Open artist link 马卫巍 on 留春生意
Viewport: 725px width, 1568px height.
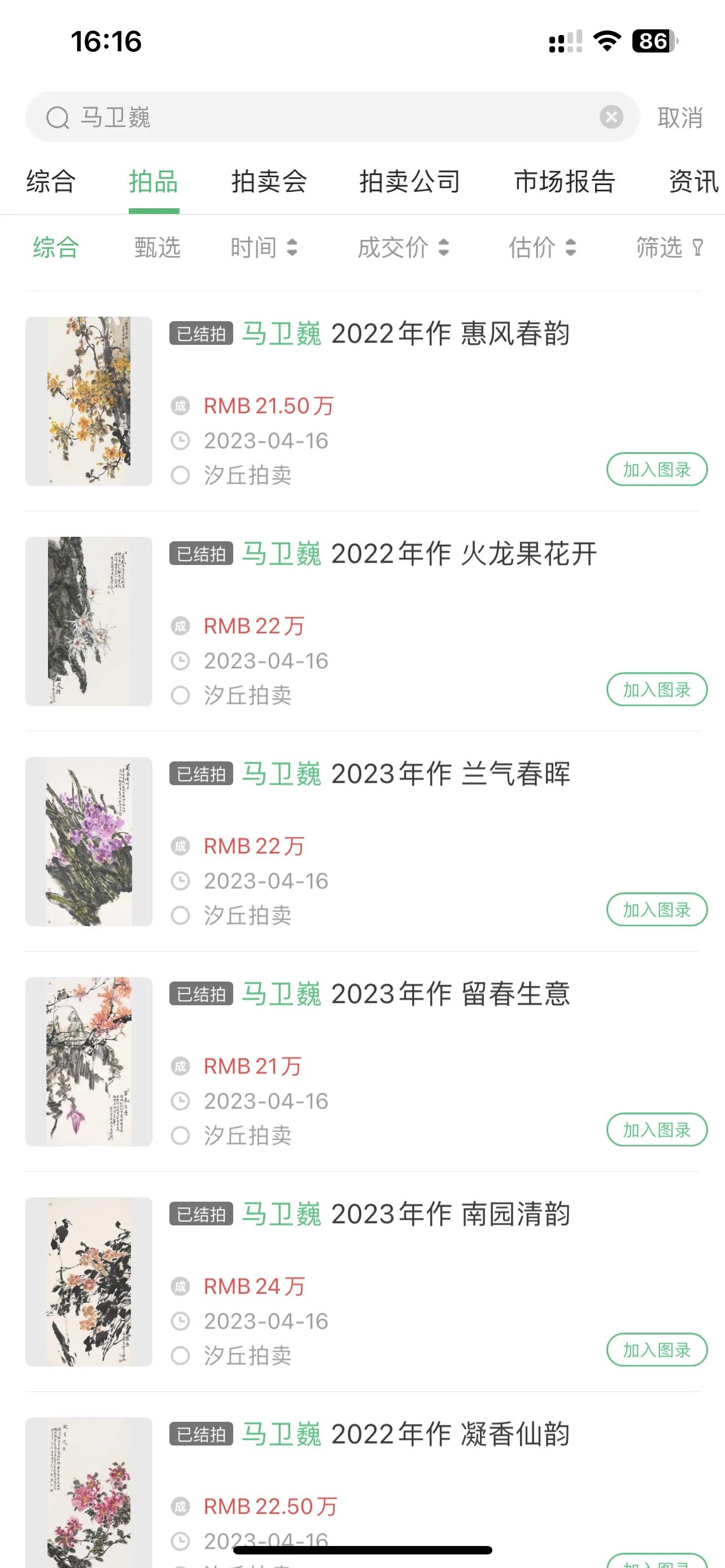click(281, 994)
